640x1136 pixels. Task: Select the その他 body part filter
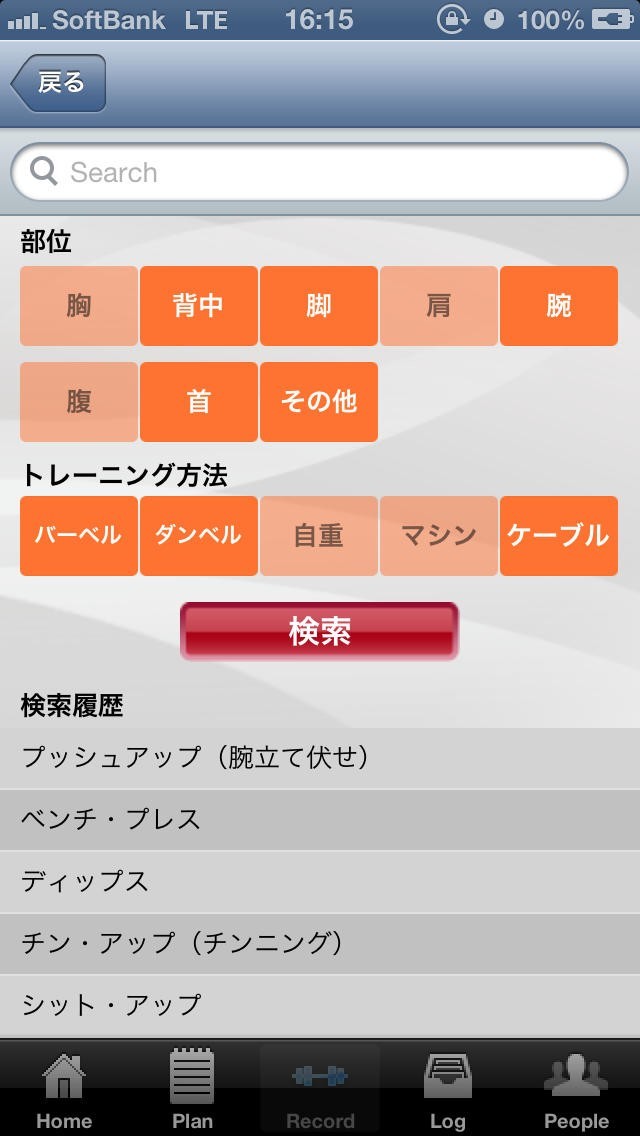(319, 402)
